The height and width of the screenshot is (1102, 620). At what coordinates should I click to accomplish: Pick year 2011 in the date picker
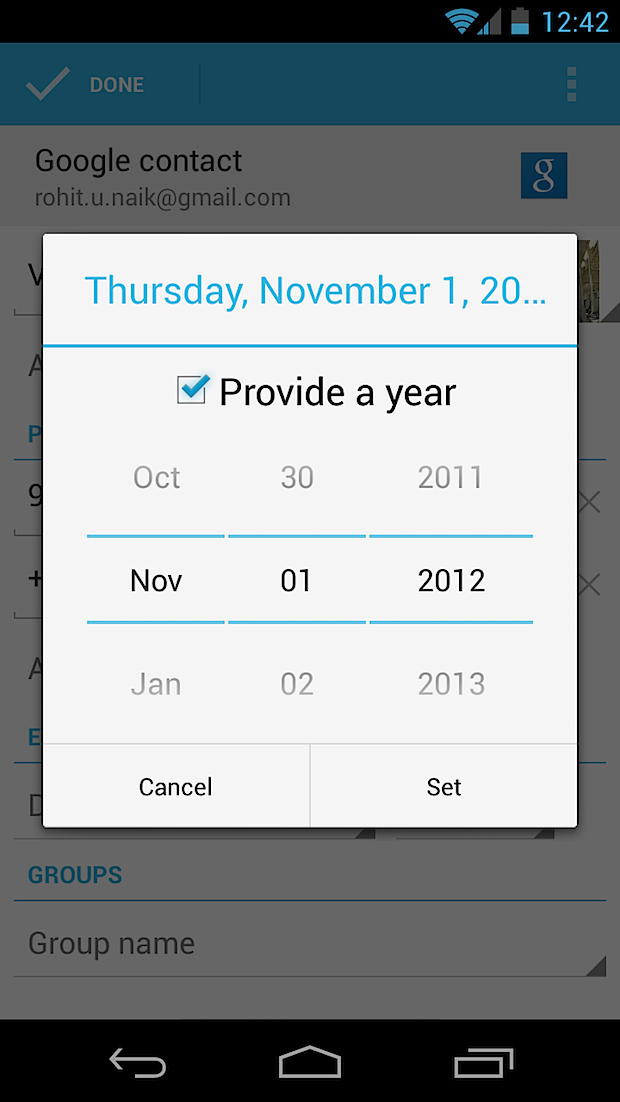(x=451, y=478)
